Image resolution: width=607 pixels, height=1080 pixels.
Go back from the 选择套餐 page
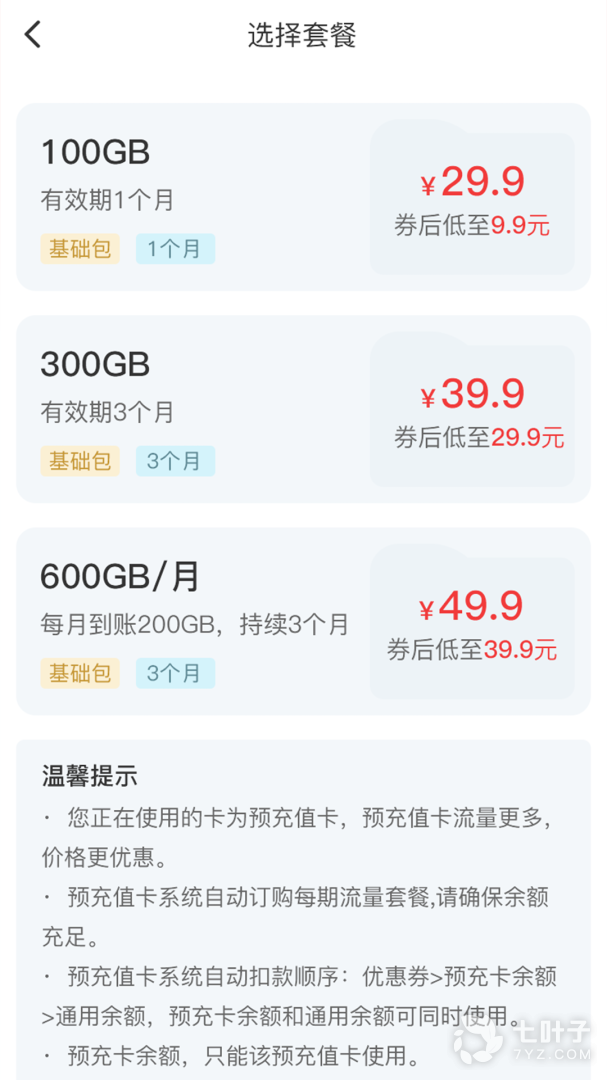click(x=33, y=35)
